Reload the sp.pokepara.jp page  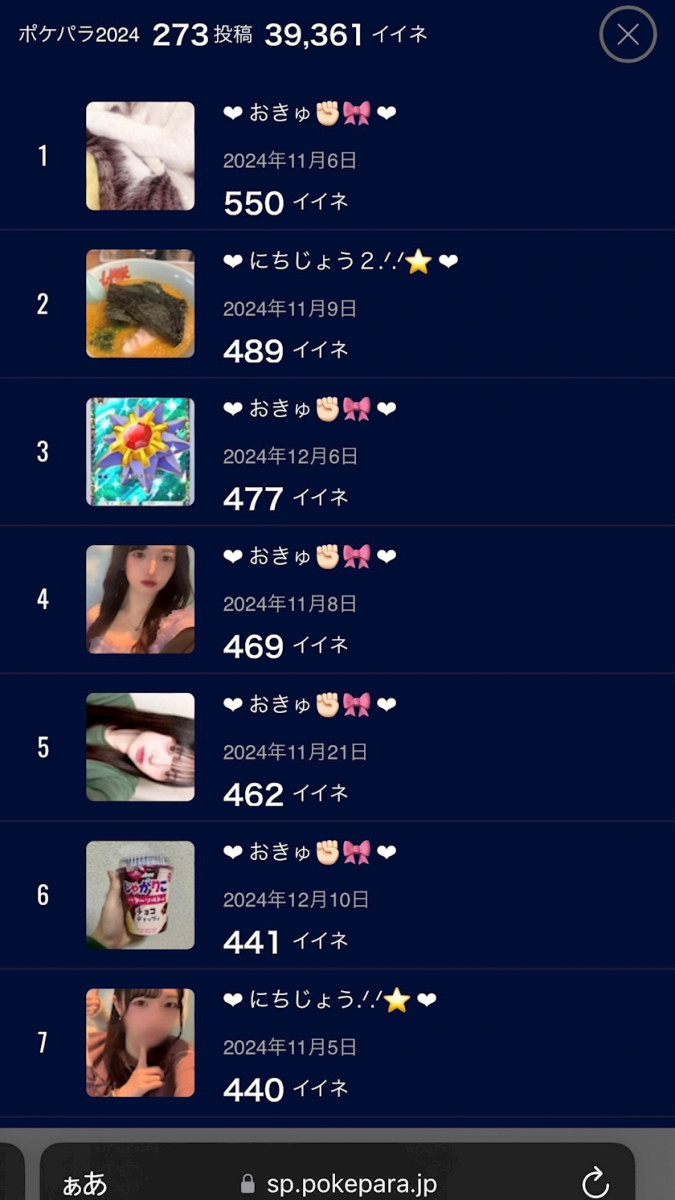(595, 1184)
